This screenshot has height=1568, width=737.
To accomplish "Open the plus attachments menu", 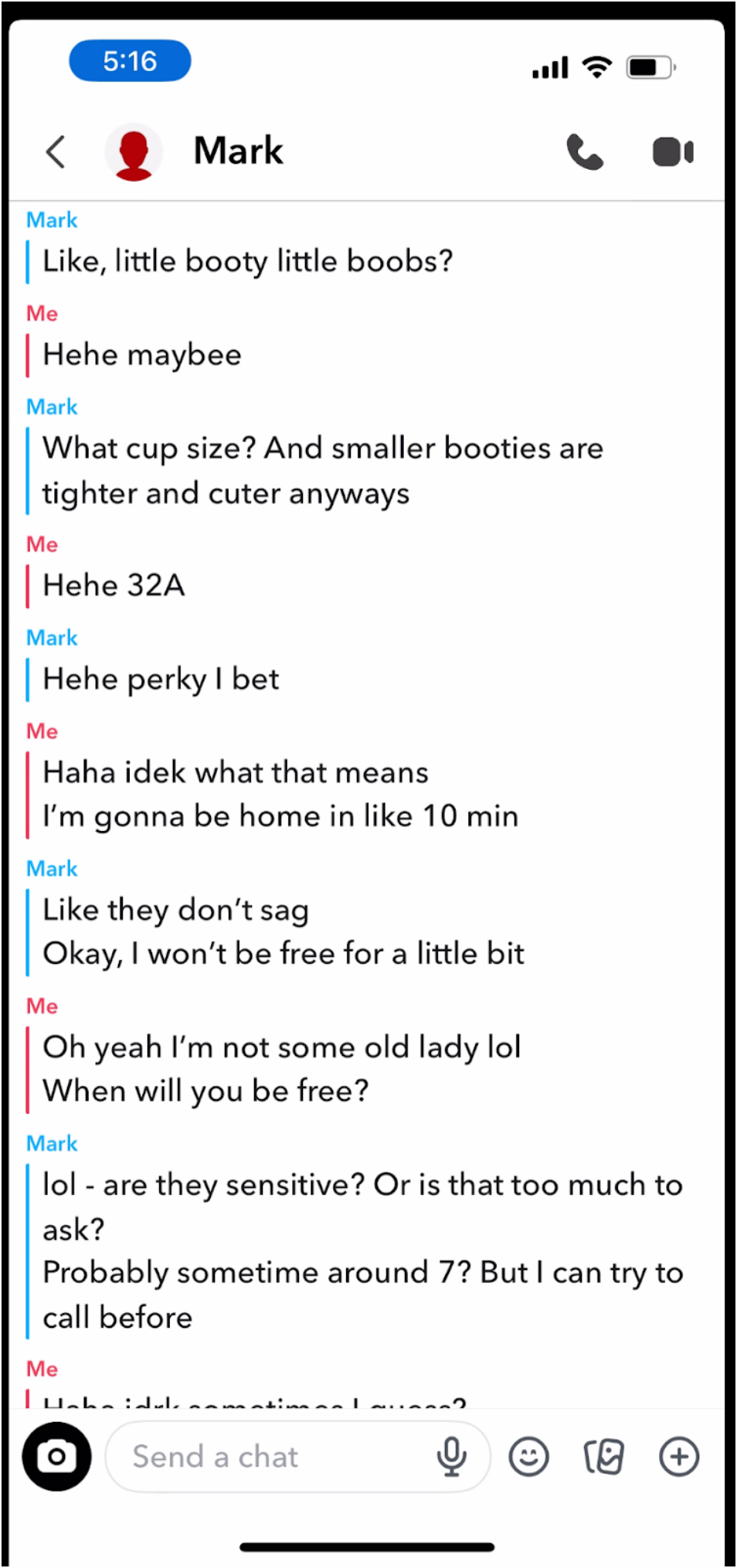I will (x=678, y=1456).
